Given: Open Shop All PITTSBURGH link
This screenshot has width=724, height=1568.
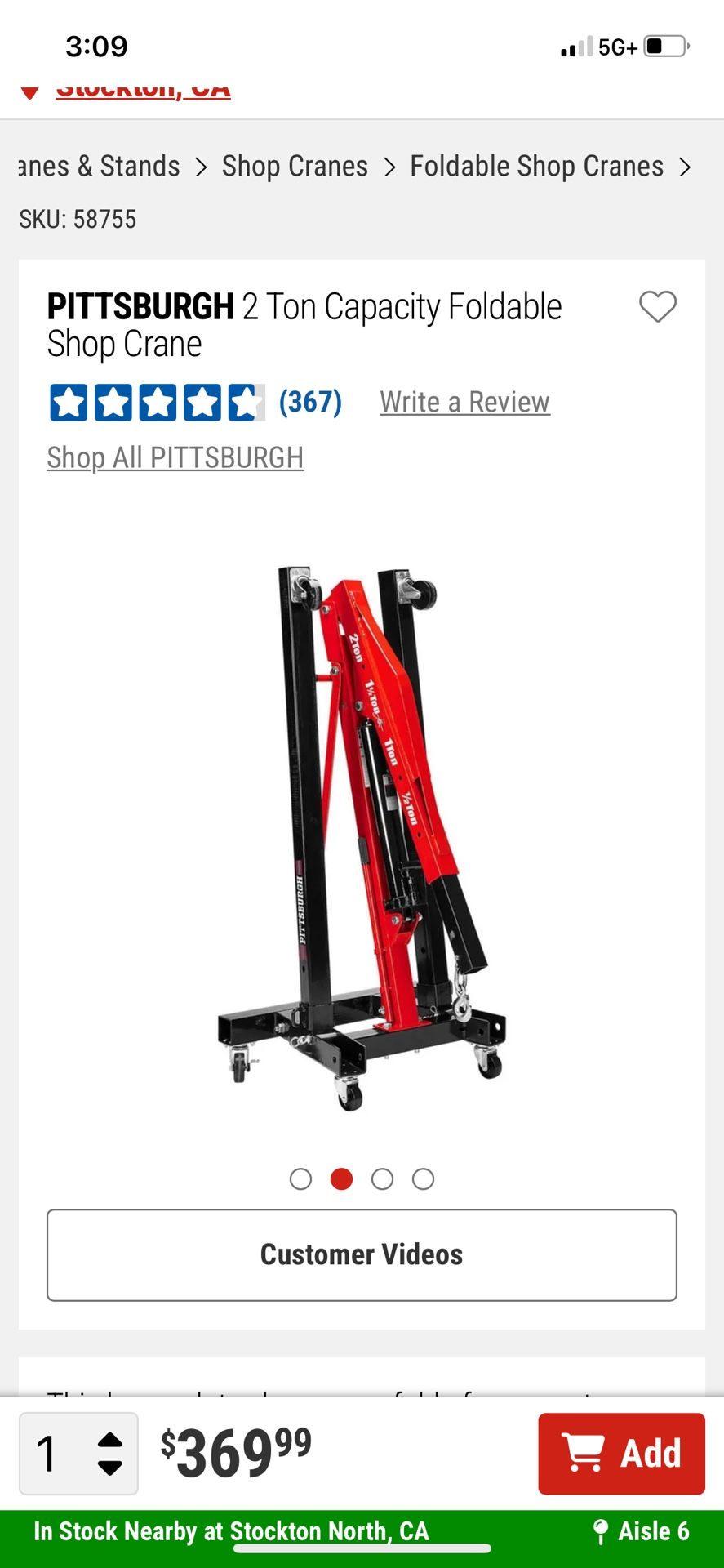Looking at the screenshot, I should click(175, 457).
